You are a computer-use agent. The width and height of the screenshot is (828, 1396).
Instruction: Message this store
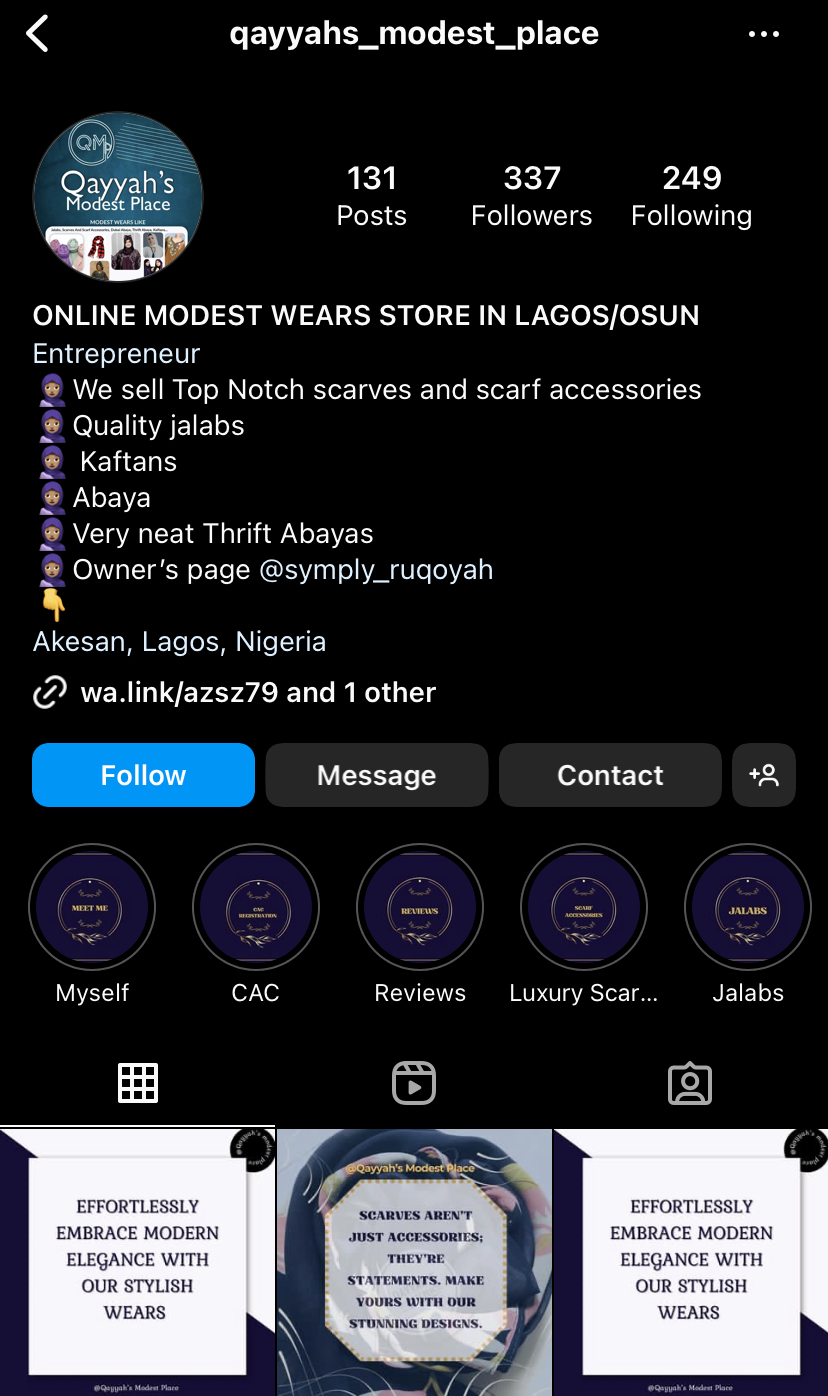point(376,775)
